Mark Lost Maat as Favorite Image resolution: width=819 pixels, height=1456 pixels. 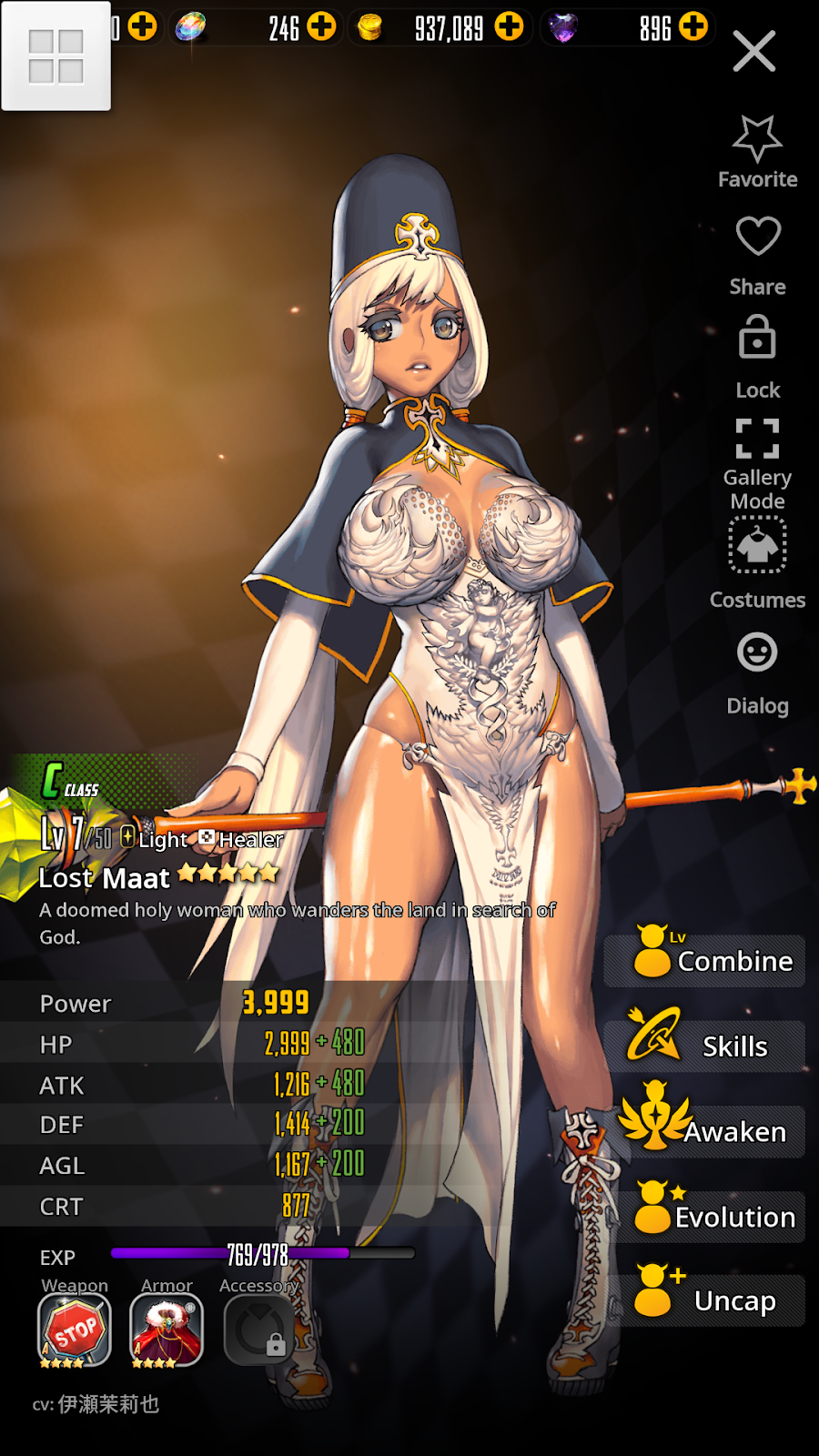(757, 152)
